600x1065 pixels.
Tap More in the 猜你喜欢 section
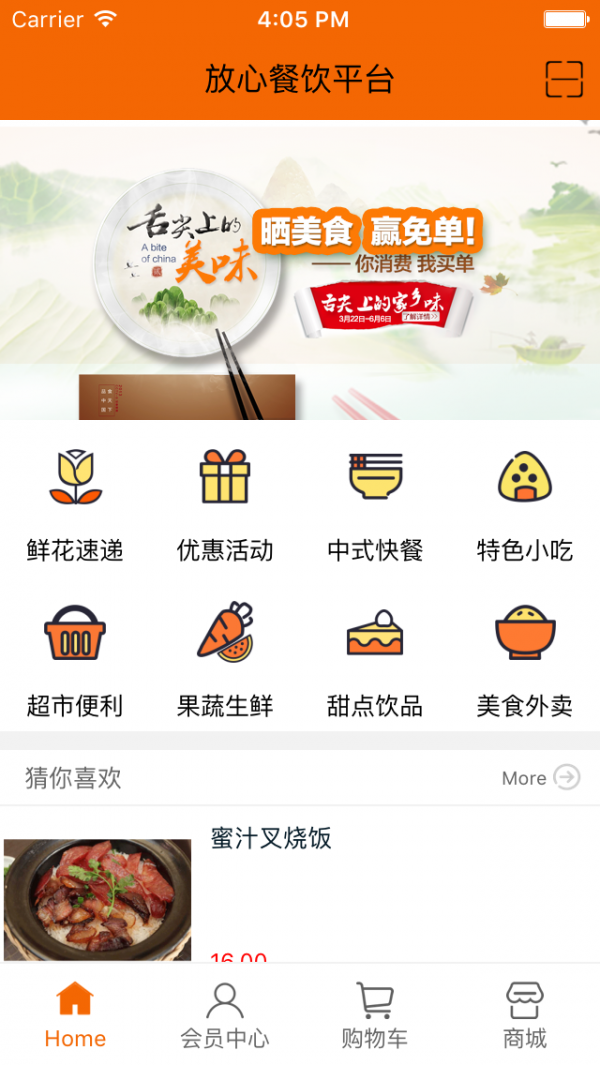click(x=540, y=778)
